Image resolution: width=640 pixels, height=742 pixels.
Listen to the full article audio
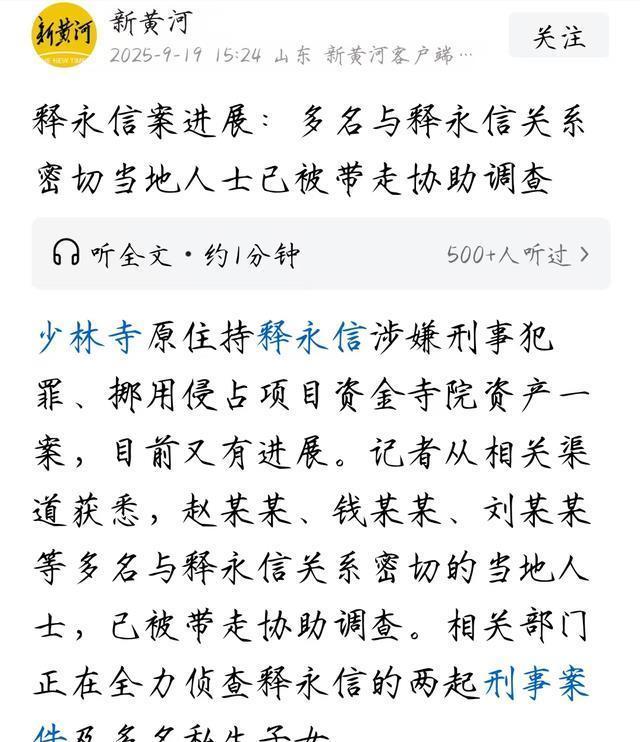tap(175, 255)
